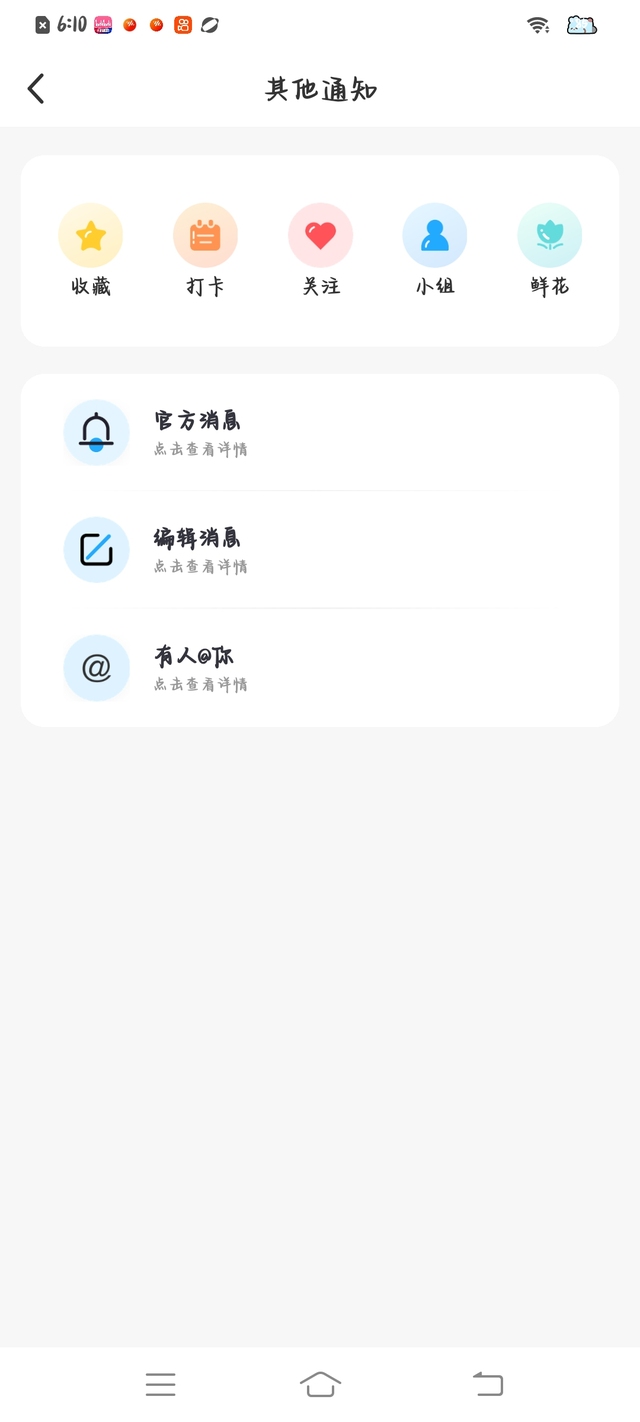Open 鲜花 notifications
The image size is (640, 1422).
pyautogui.click(x=549, y=250)
